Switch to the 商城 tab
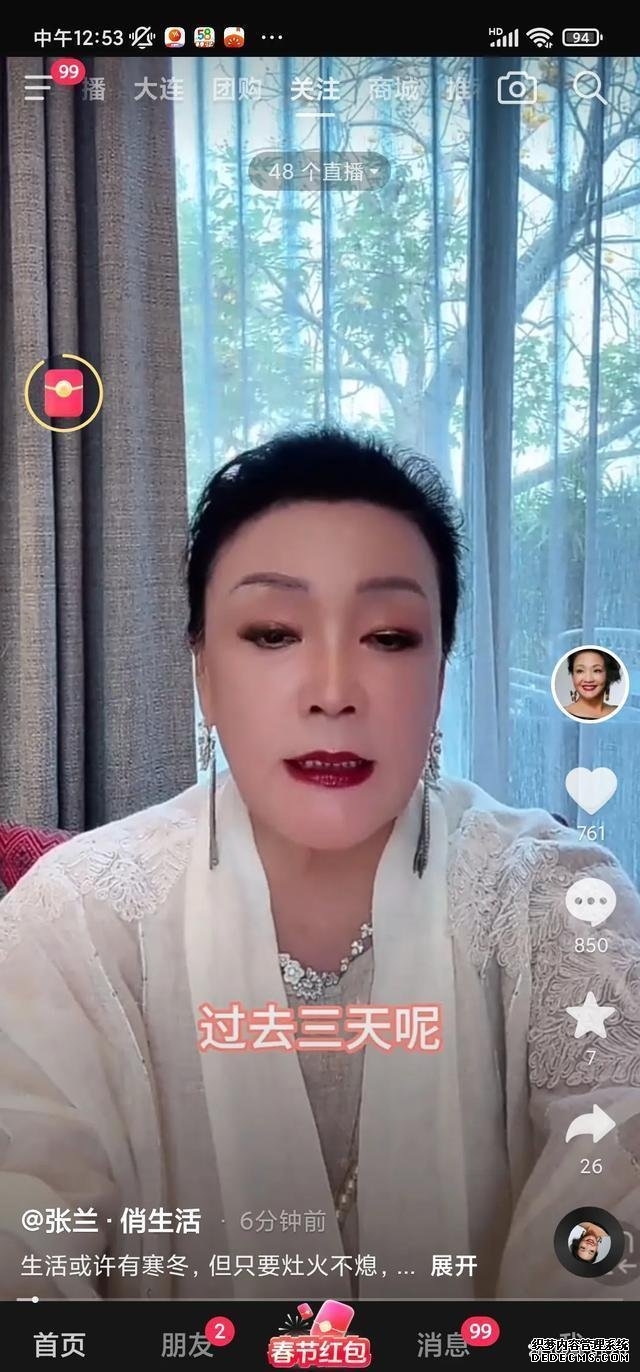 [393, 89]
